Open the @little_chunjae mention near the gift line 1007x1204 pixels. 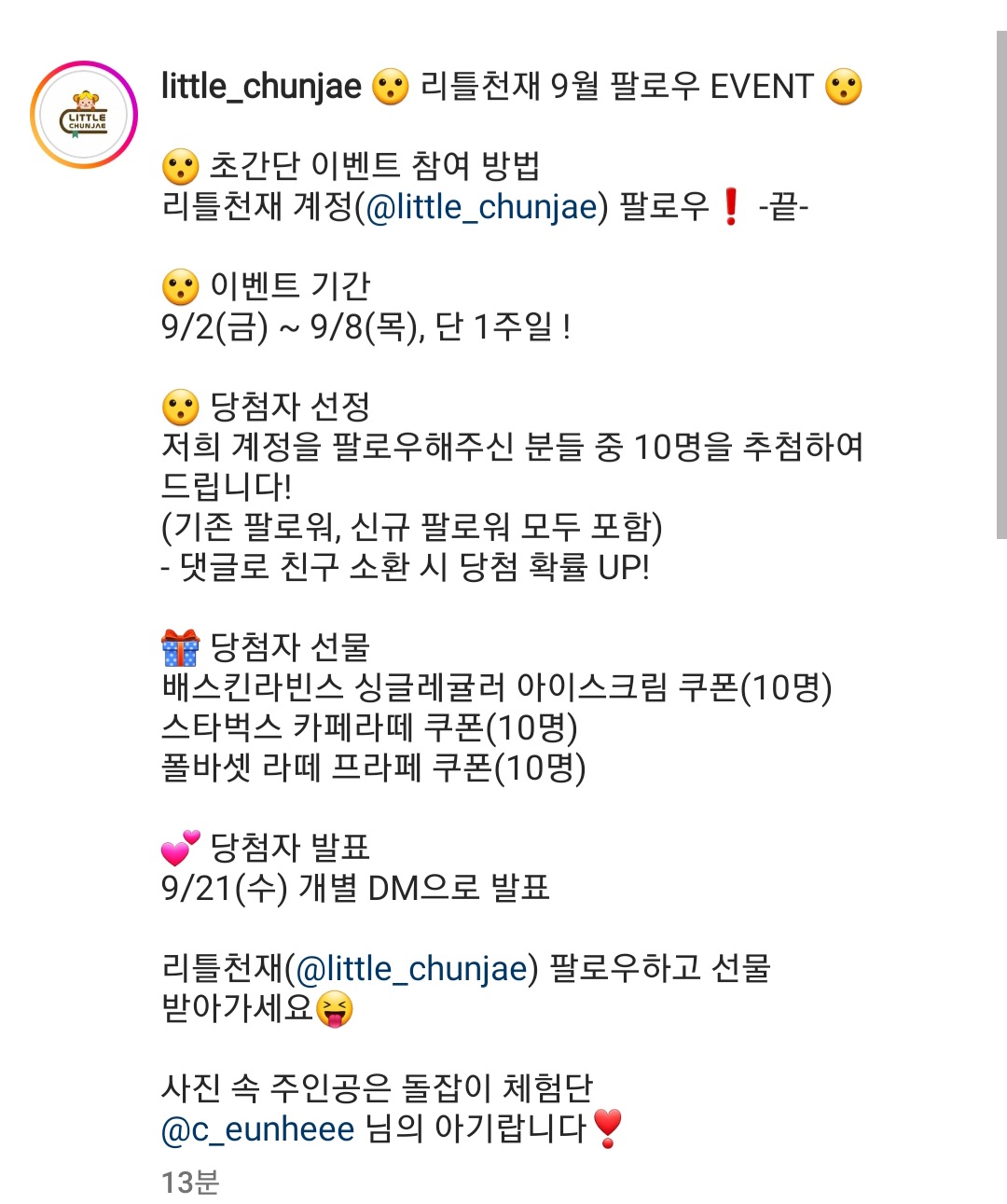412,969
